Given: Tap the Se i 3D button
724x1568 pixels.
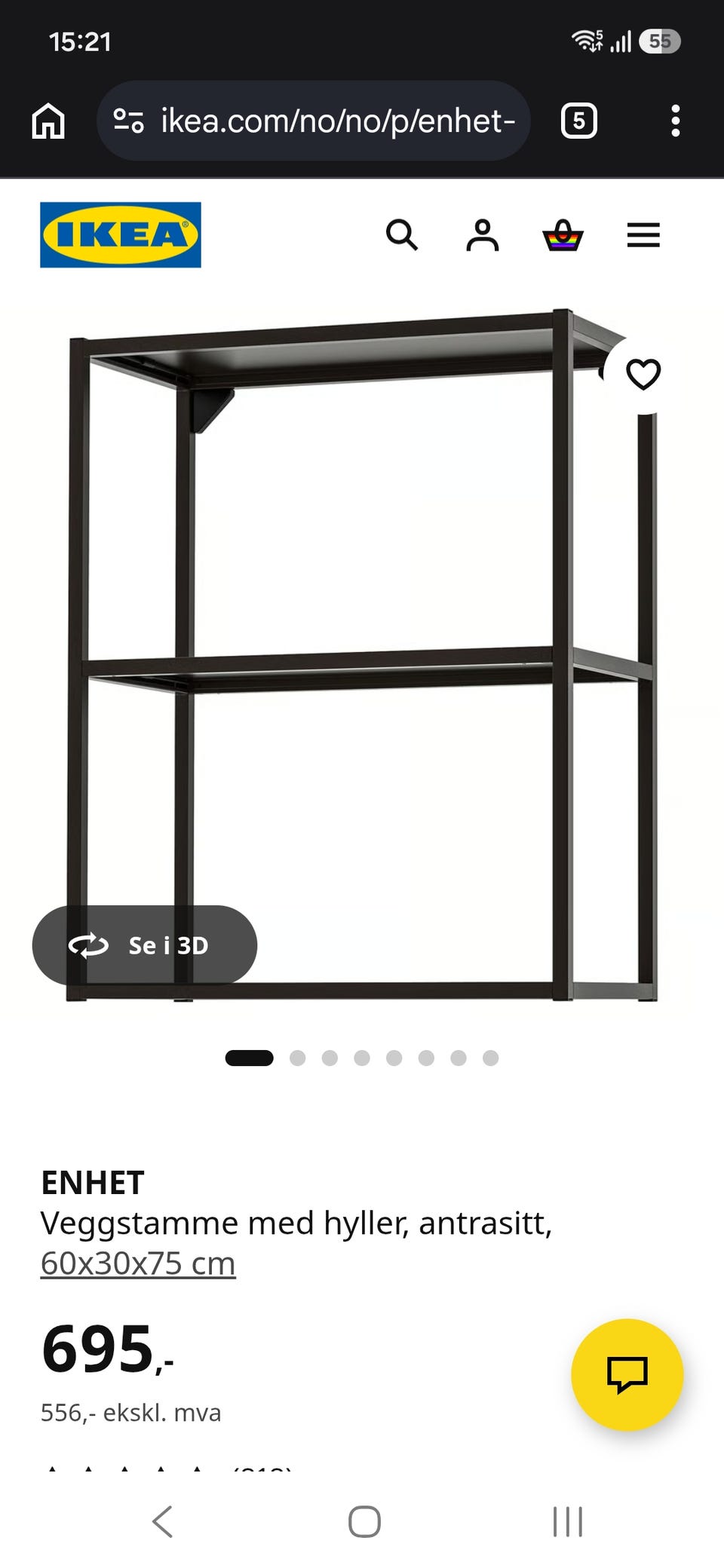Looking at the screenshot, I should [145, 945].
